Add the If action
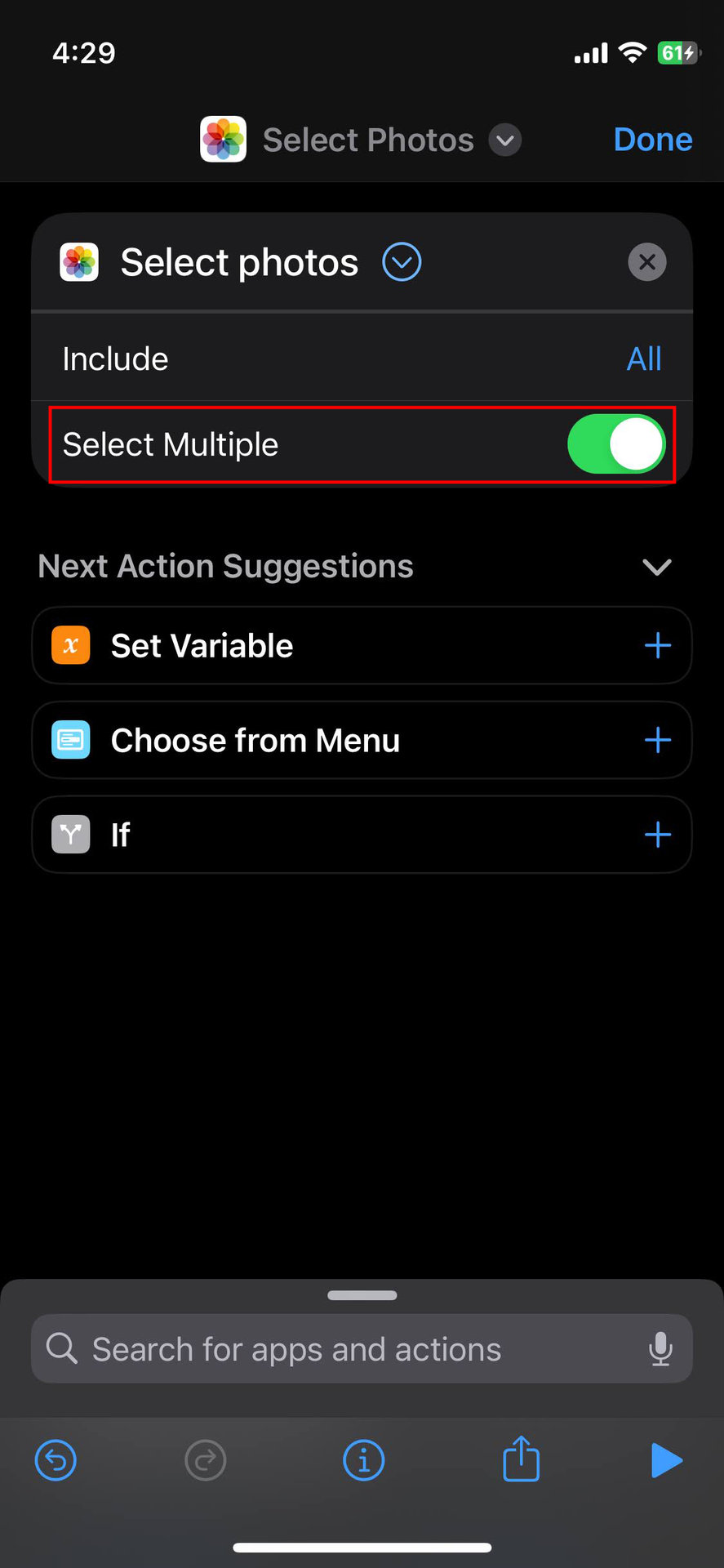Viewport: 724px width, 1568px height. pos(657,835)
